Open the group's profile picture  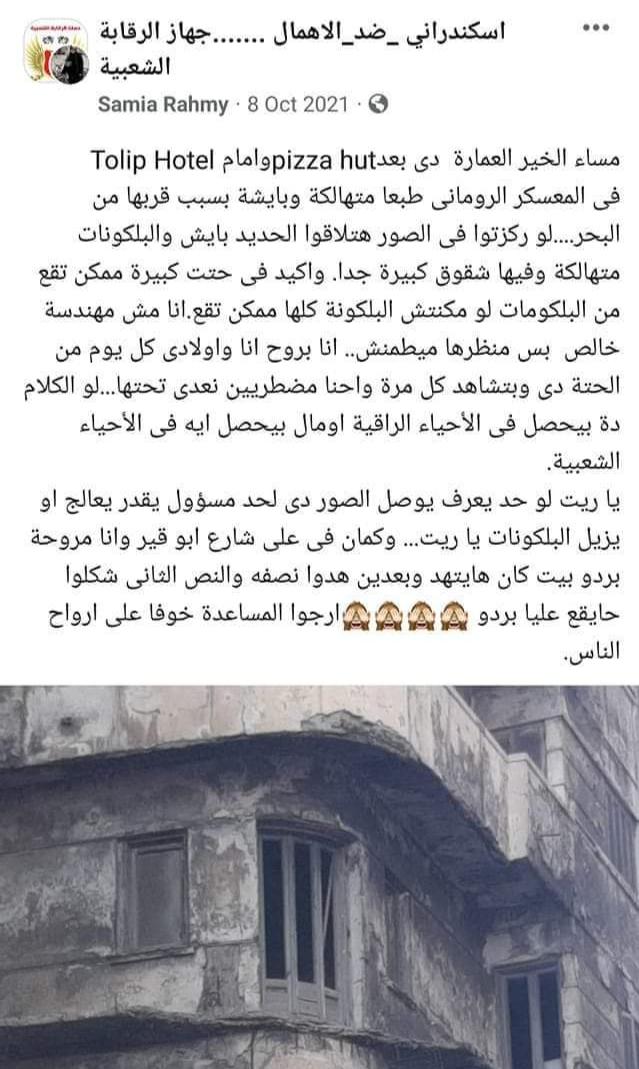pyautogui.click(x=54, y=52)
